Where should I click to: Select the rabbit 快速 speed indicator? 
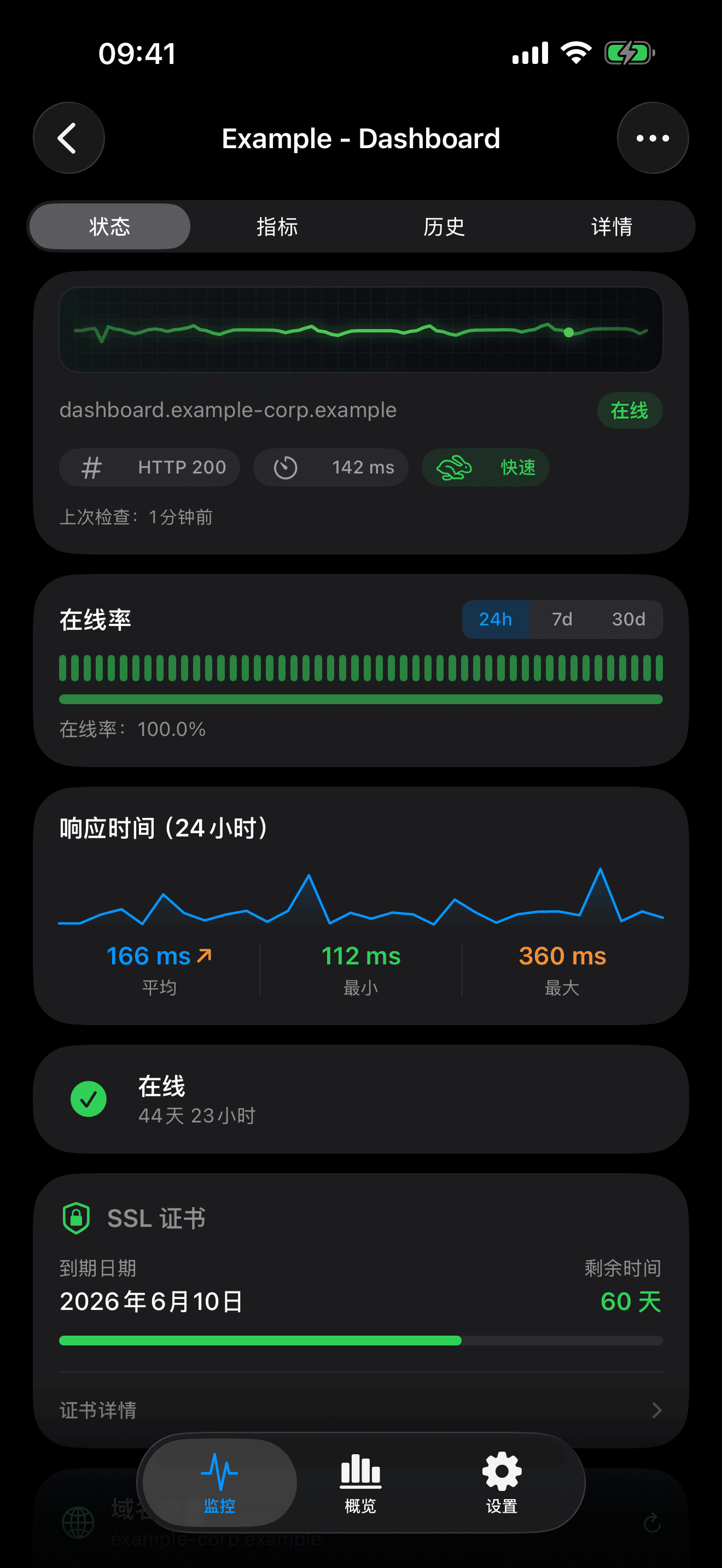[485, 467]
